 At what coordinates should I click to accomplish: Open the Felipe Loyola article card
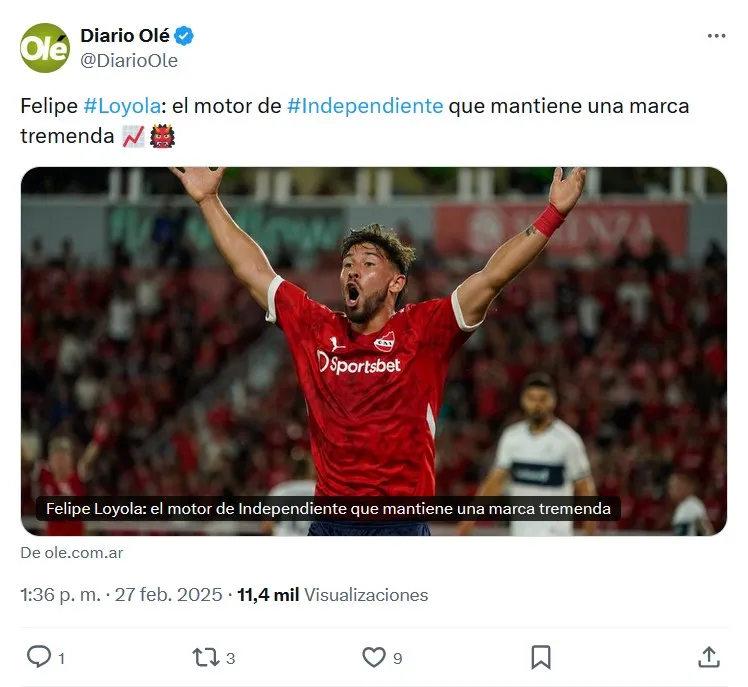tap(373, 350)
